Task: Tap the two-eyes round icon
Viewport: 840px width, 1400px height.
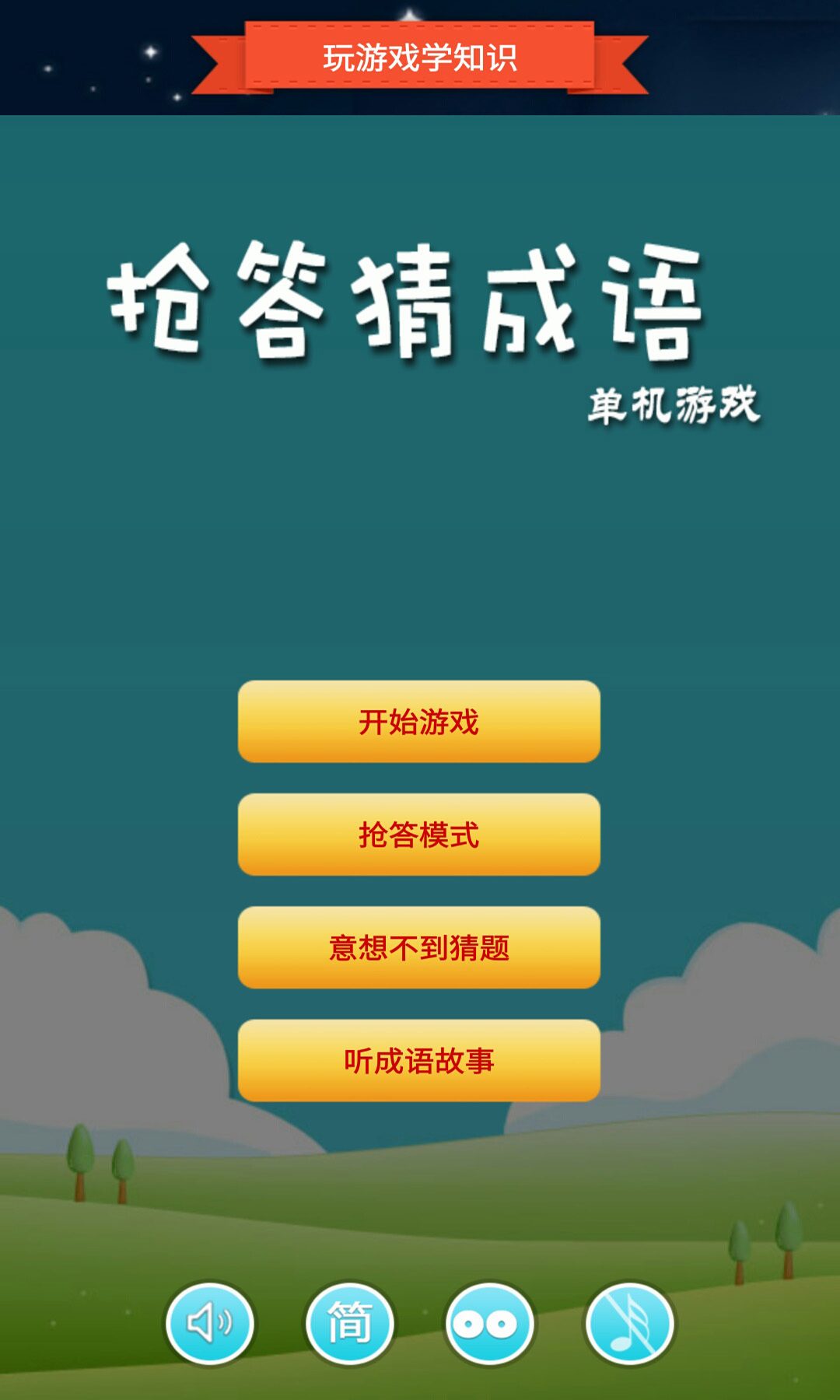Action: tap(489, 1323)
